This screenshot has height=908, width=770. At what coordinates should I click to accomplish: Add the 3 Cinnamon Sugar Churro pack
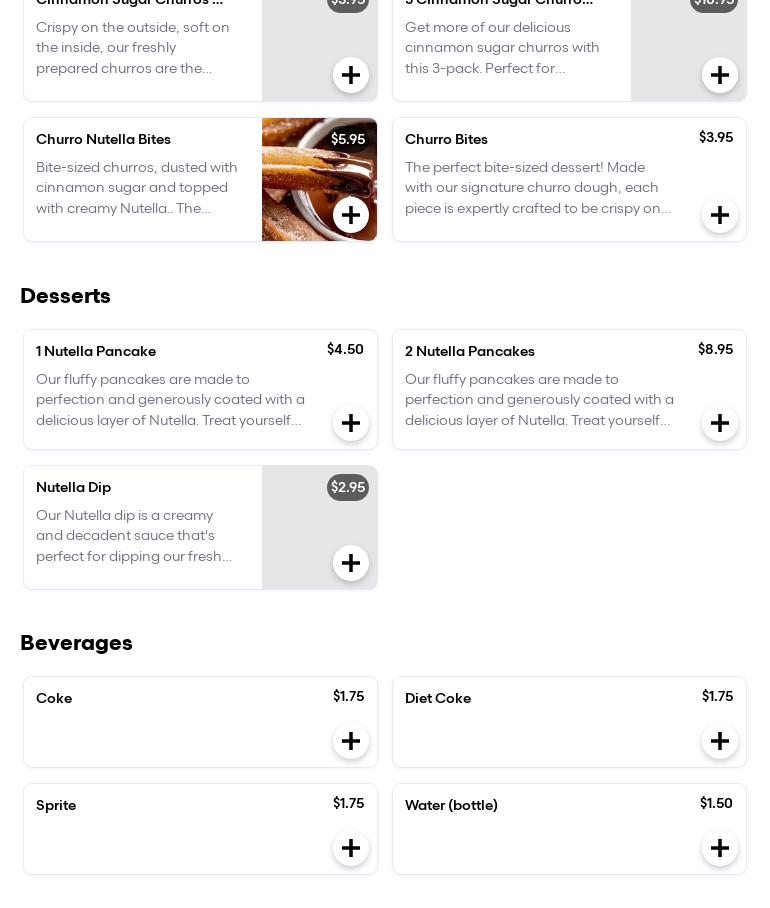[x=720, y=75]
